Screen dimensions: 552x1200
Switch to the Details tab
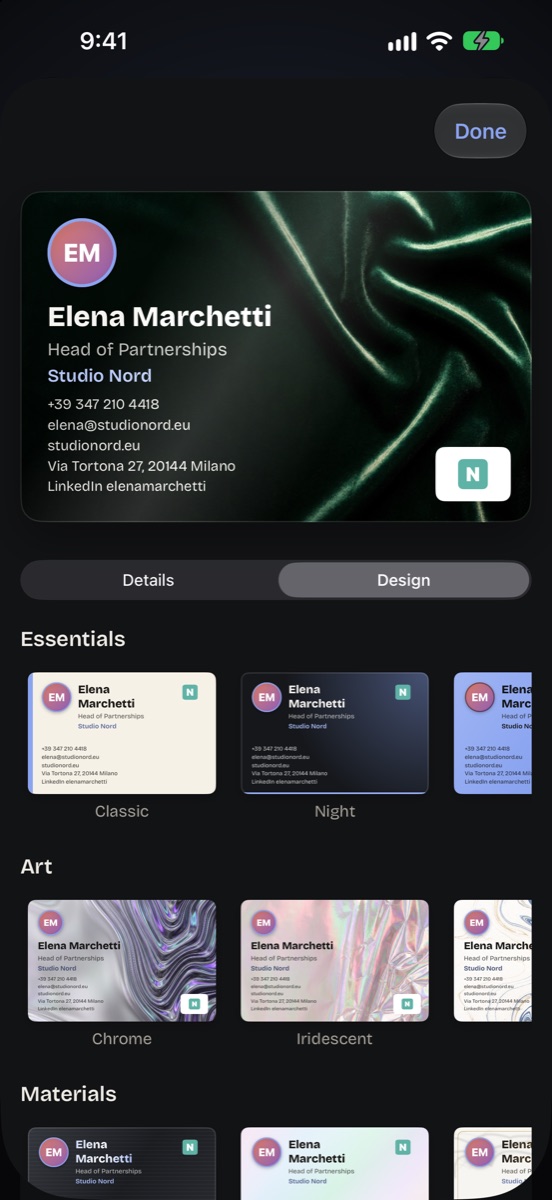point(149,580)
